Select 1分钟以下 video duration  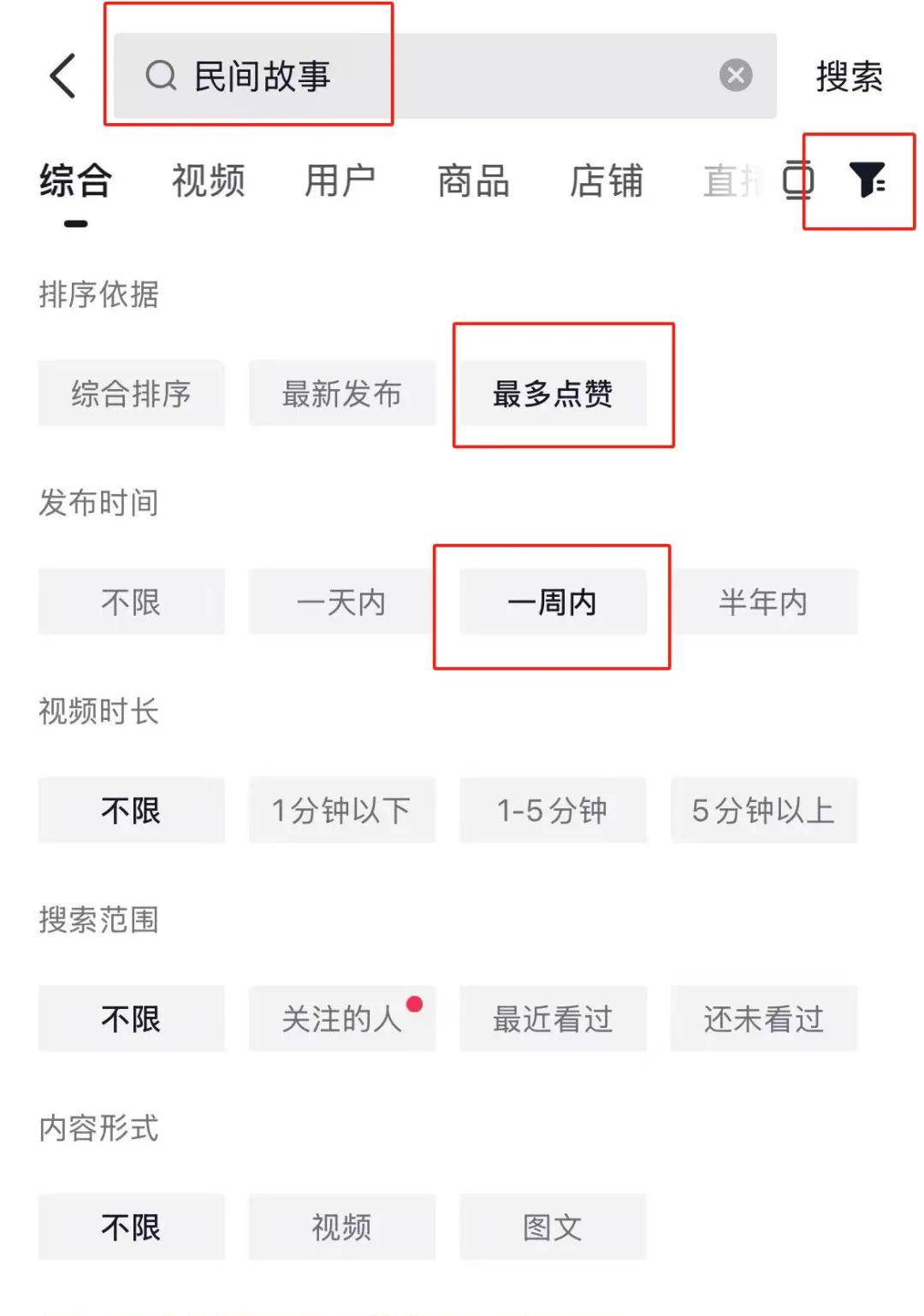tap(341, 810)
